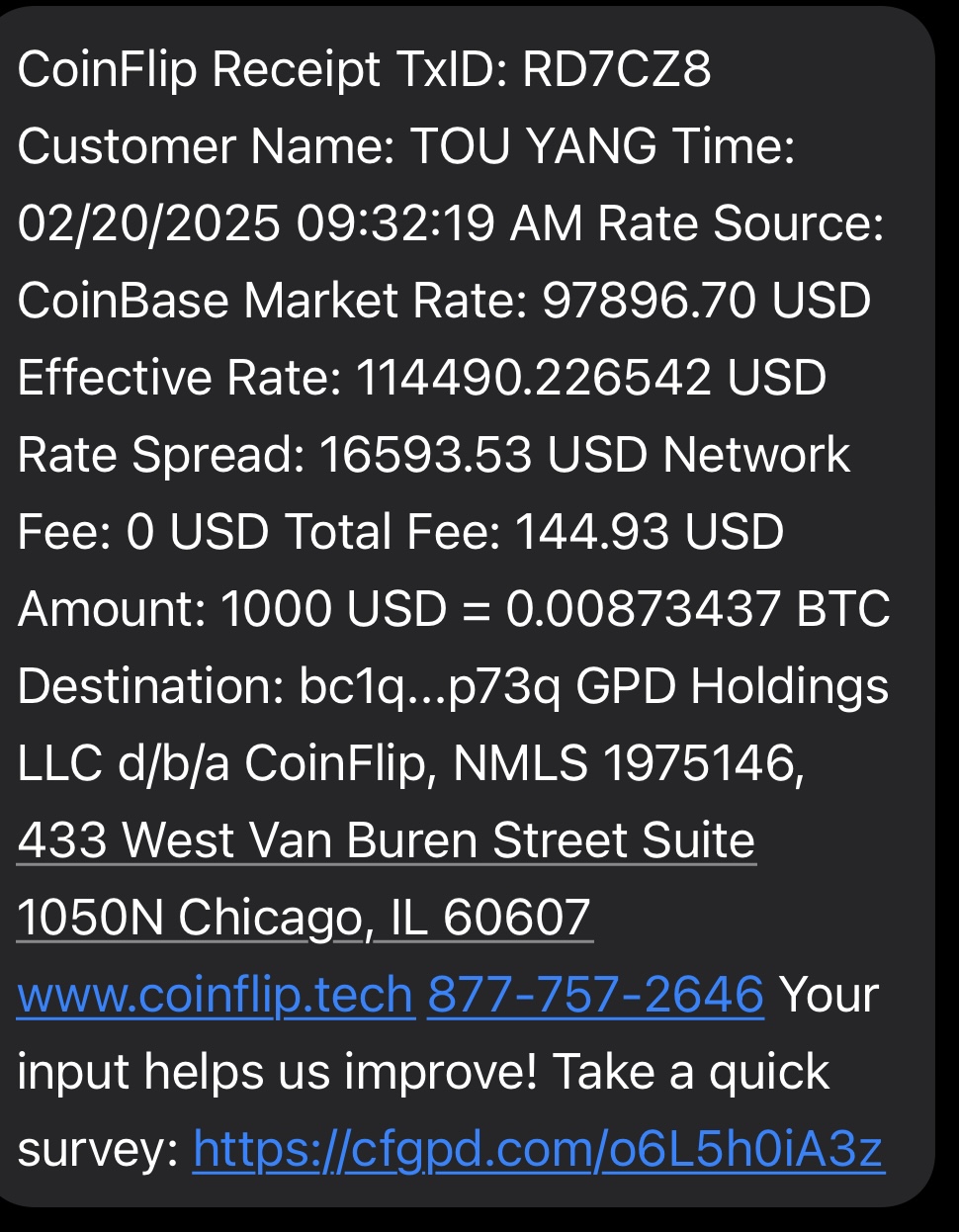Call the 877-757-2646 phone number

595,996
